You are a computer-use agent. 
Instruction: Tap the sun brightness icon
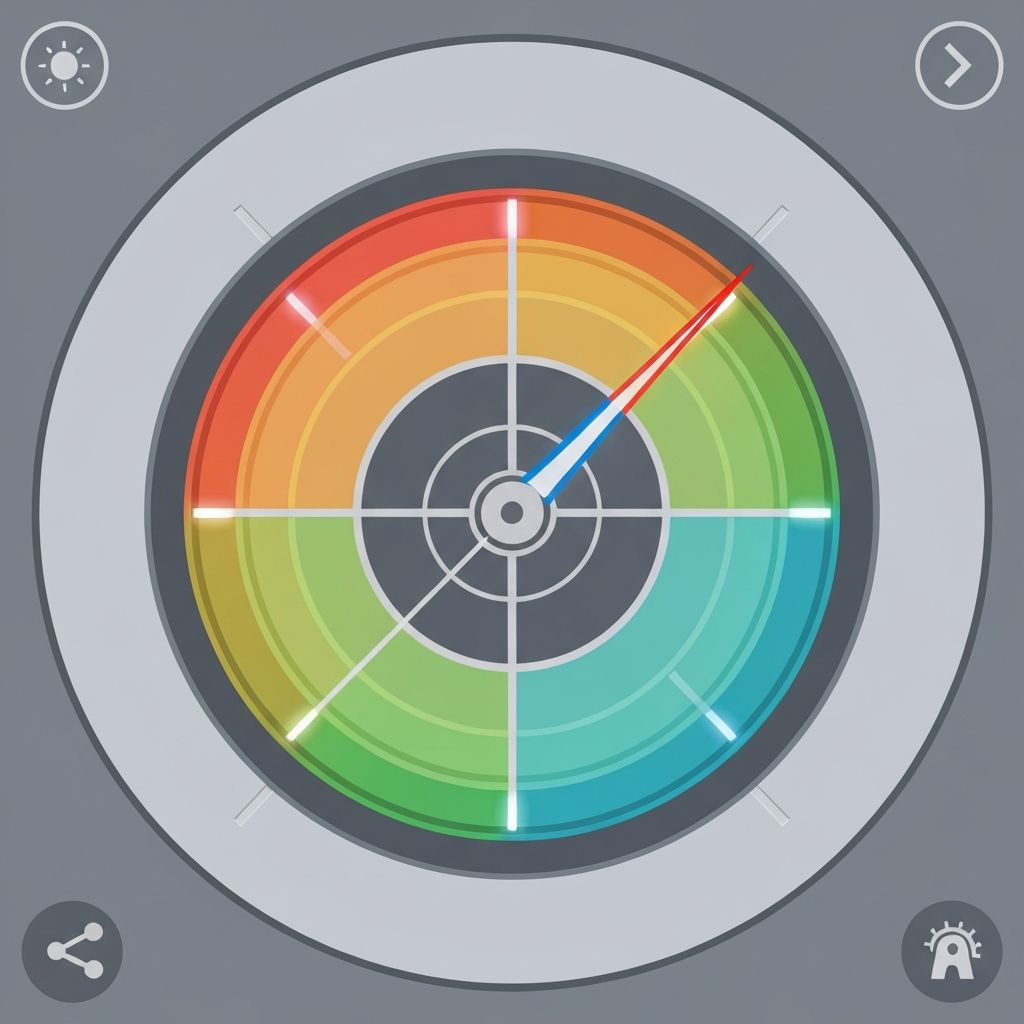tap(64, 66)
